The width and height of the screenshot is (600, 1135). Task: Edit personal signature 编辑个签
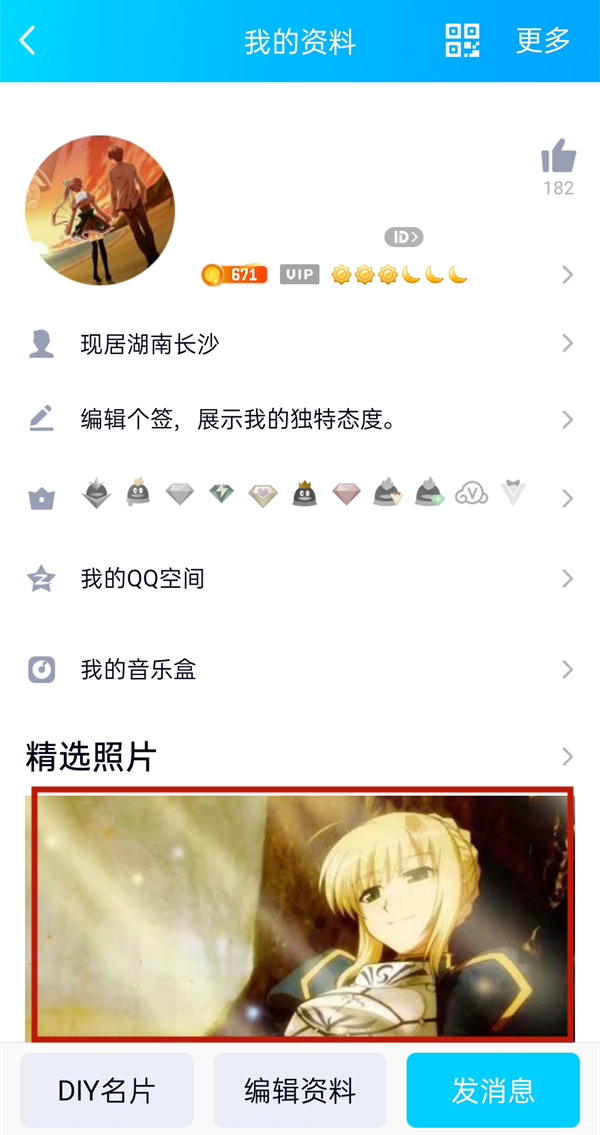pyautogui.click(x=300, y=420)
